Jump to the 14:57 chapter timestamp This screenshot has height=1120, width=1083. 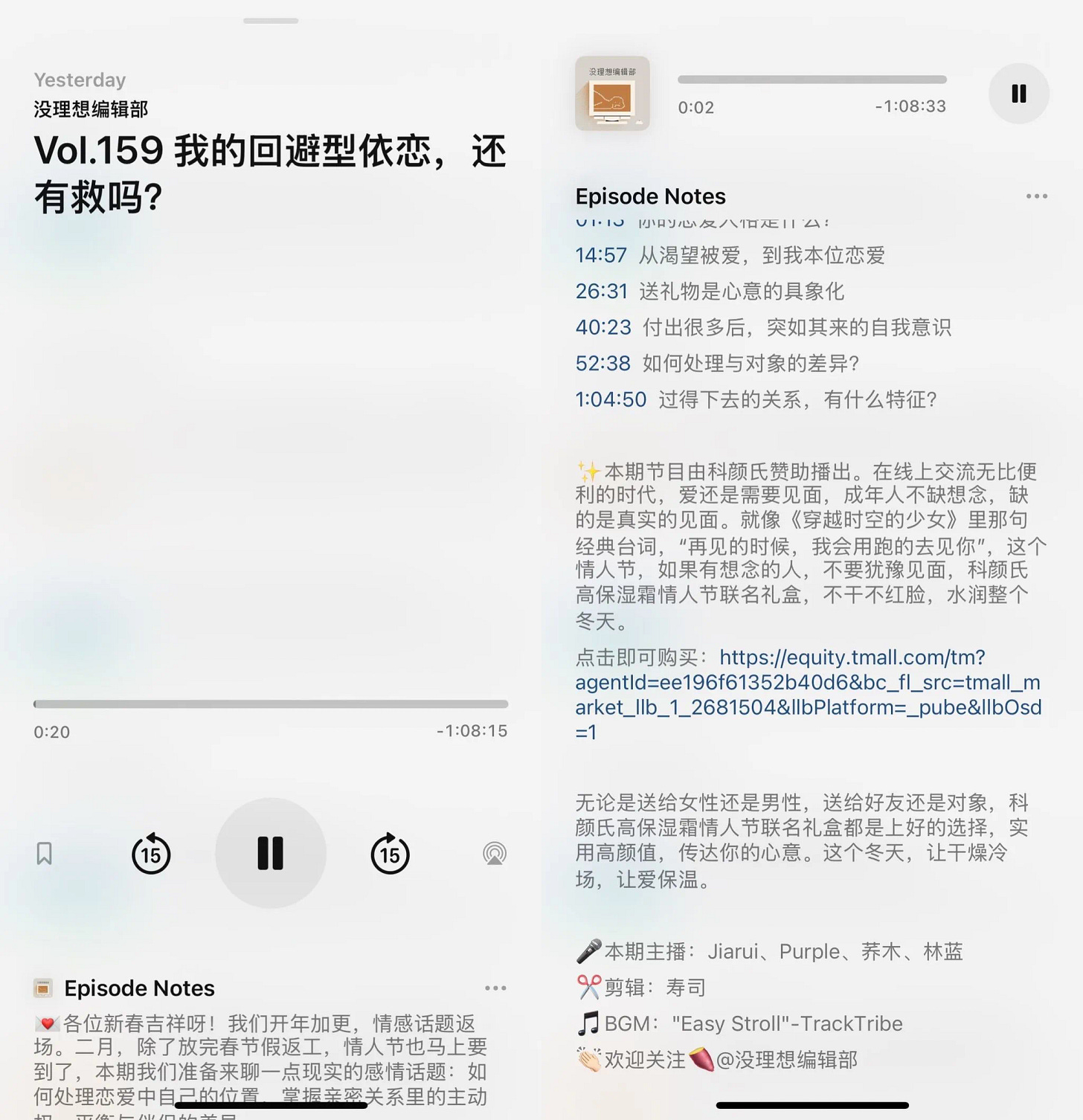click(x=601, y=255)
